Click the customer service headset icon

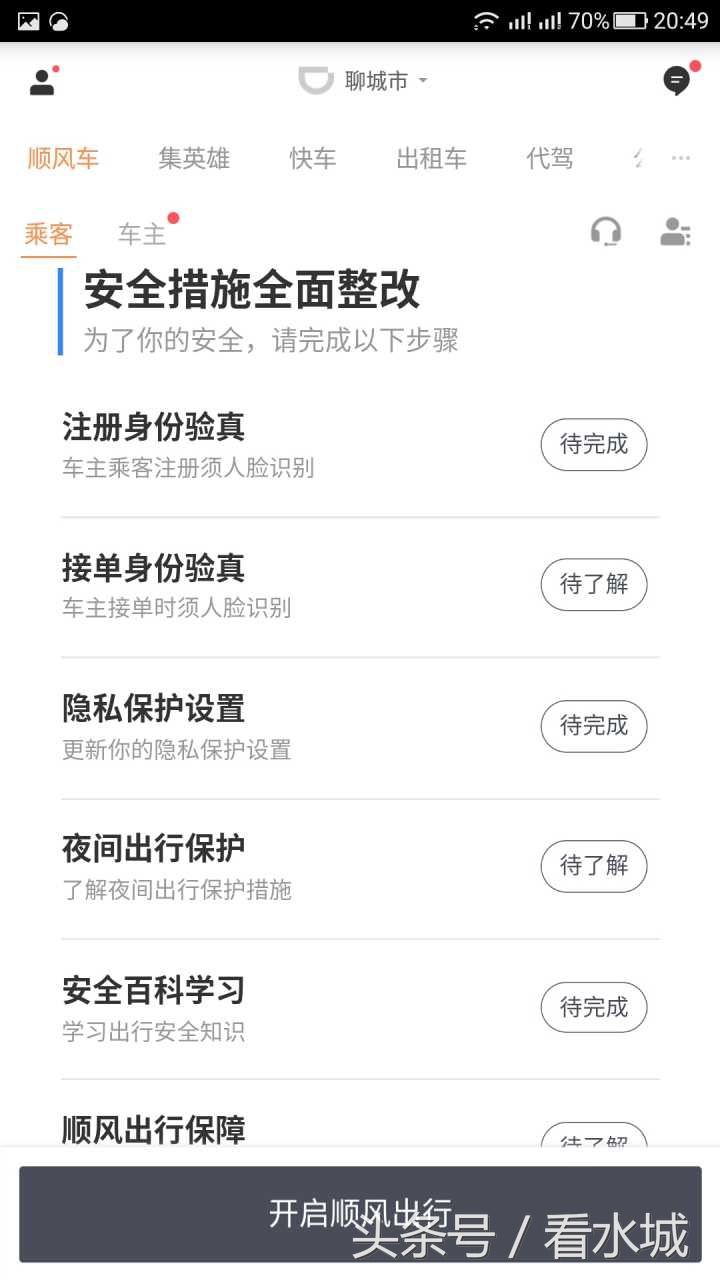606,232
